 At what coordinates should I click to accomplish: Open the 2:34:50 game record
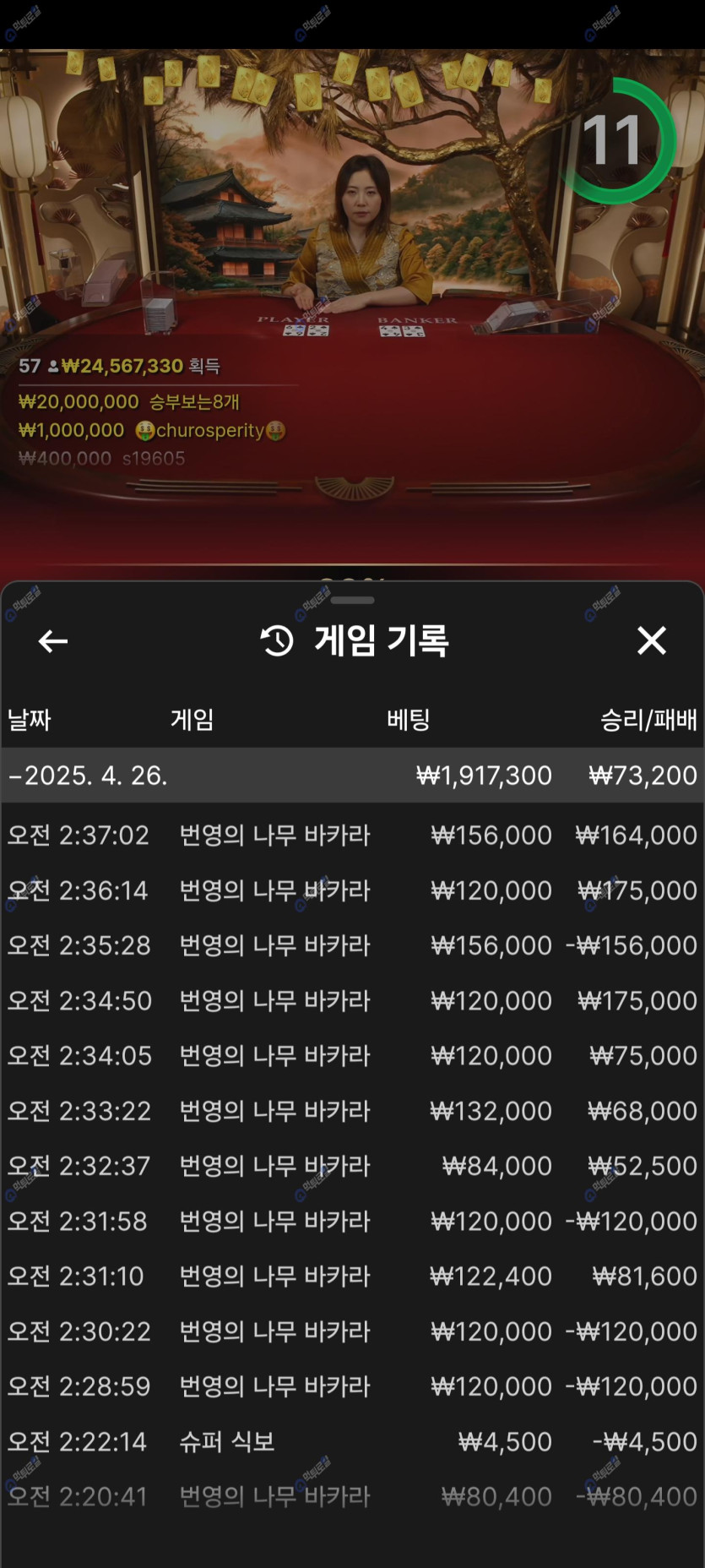point(352,1000)
